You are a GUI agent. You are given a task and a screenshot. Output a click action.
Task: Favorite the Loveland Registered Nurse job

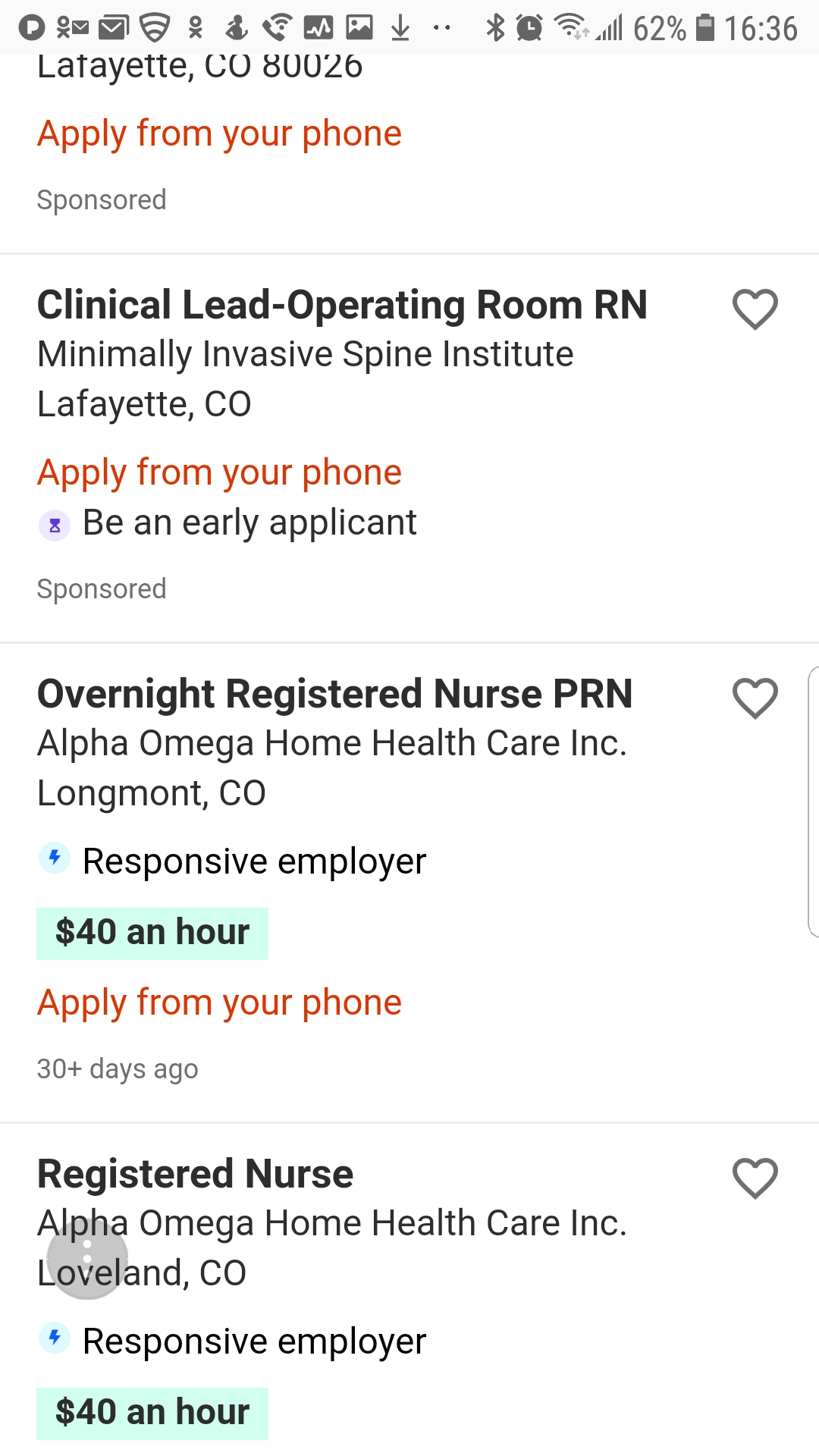[755, 1178]
